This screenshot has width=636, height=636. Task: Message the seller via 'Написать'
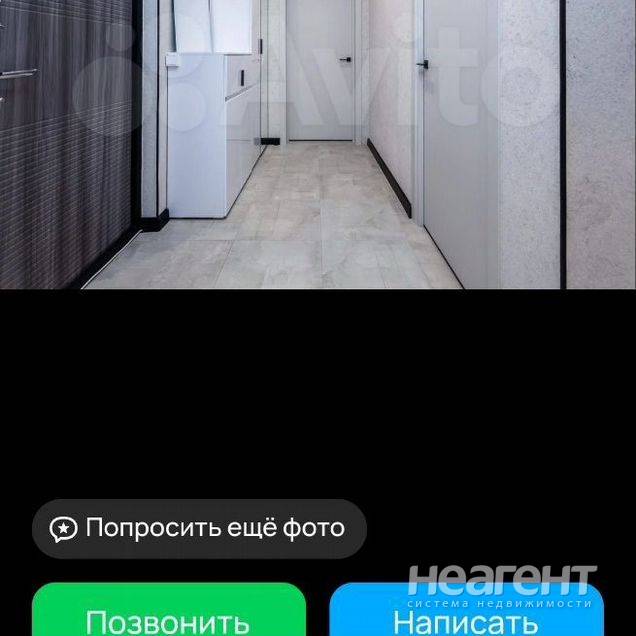pos(466,615)
